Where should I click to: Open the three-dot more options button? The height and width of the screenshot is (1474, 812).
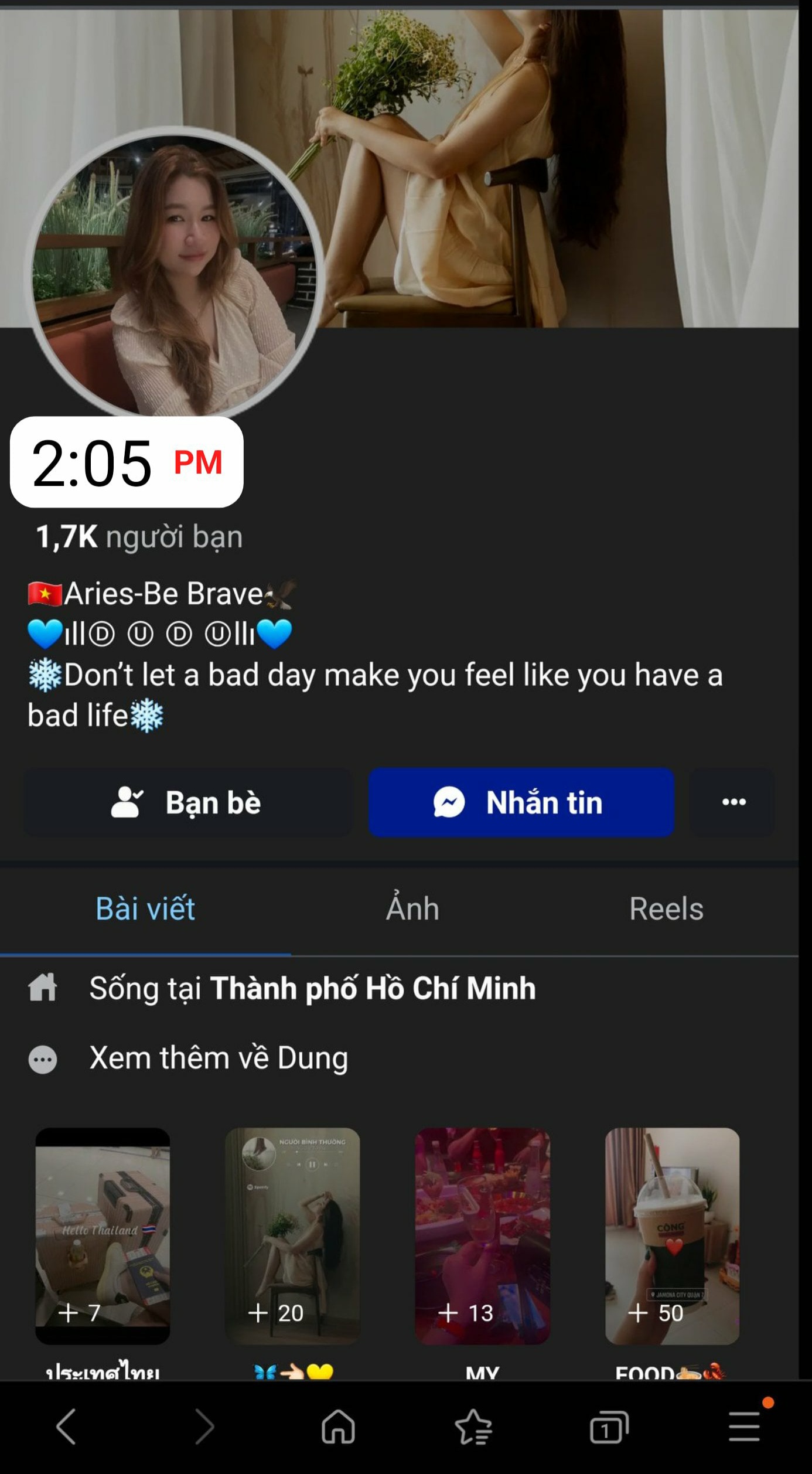pyautogui.click(x=733, y=802)
